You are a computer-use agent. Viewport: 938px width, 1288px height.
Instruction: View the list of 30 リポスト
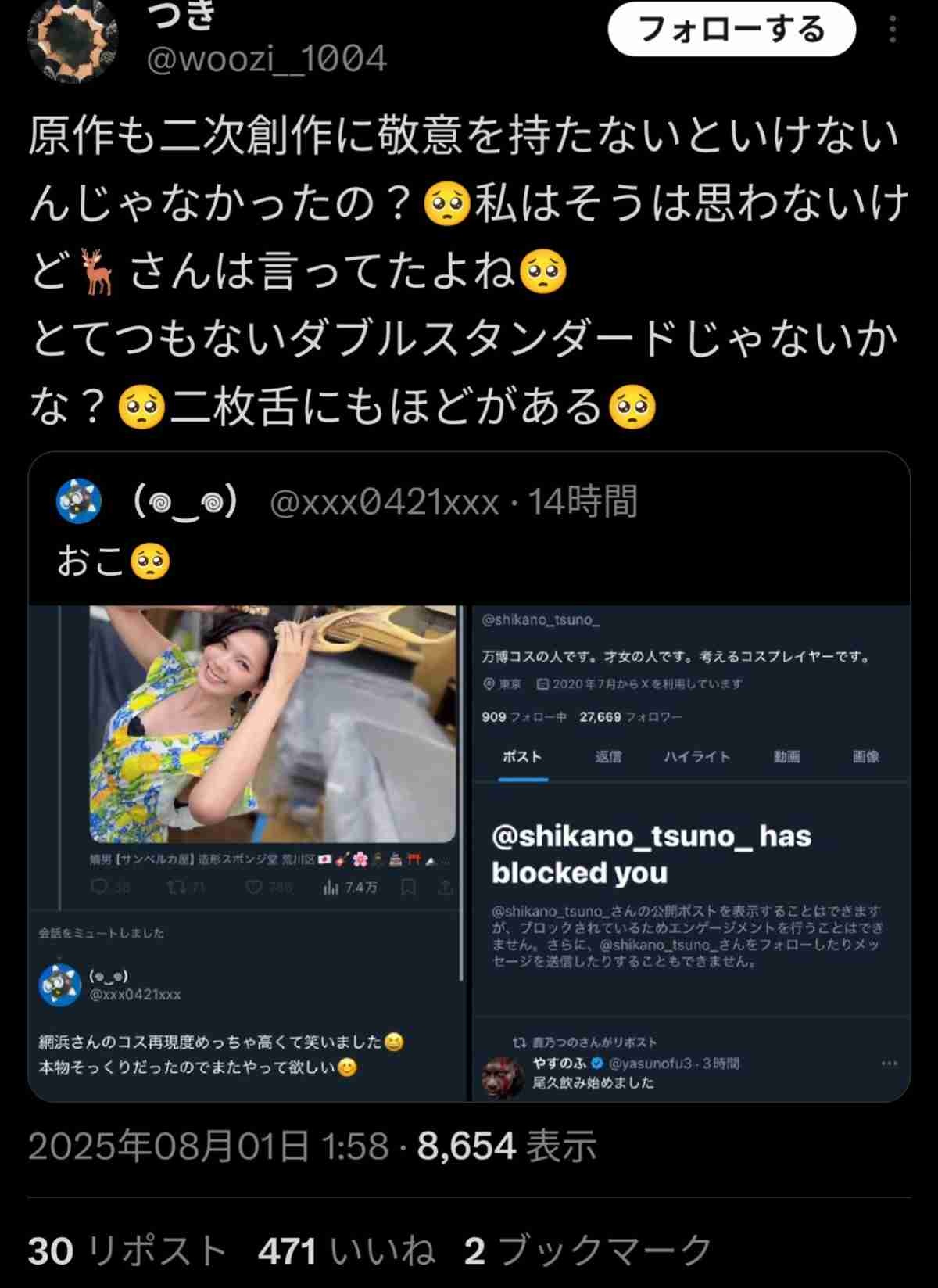pyautogui.click(x=127, y=1250)
